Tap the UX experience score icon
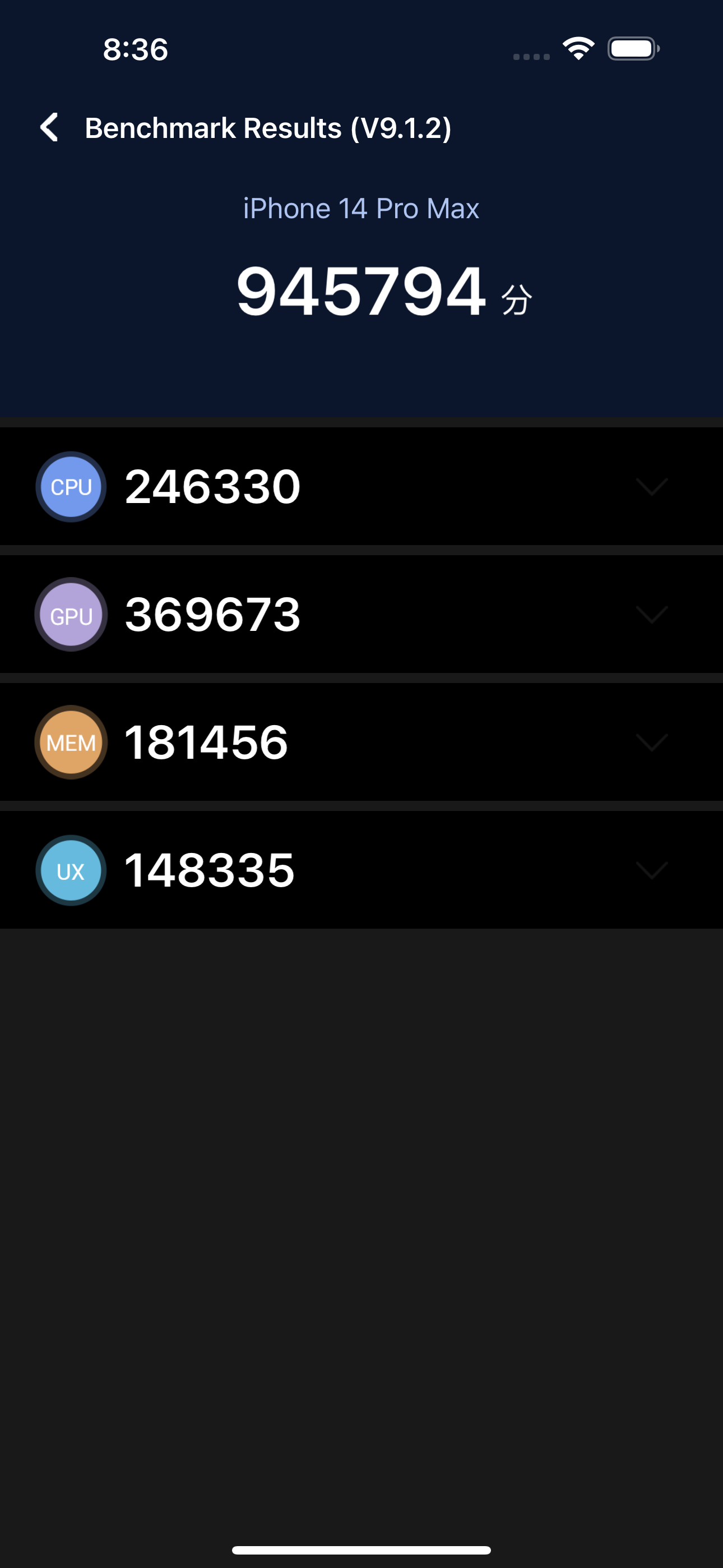The image size is (723, 1568). [x=70, y=870]
